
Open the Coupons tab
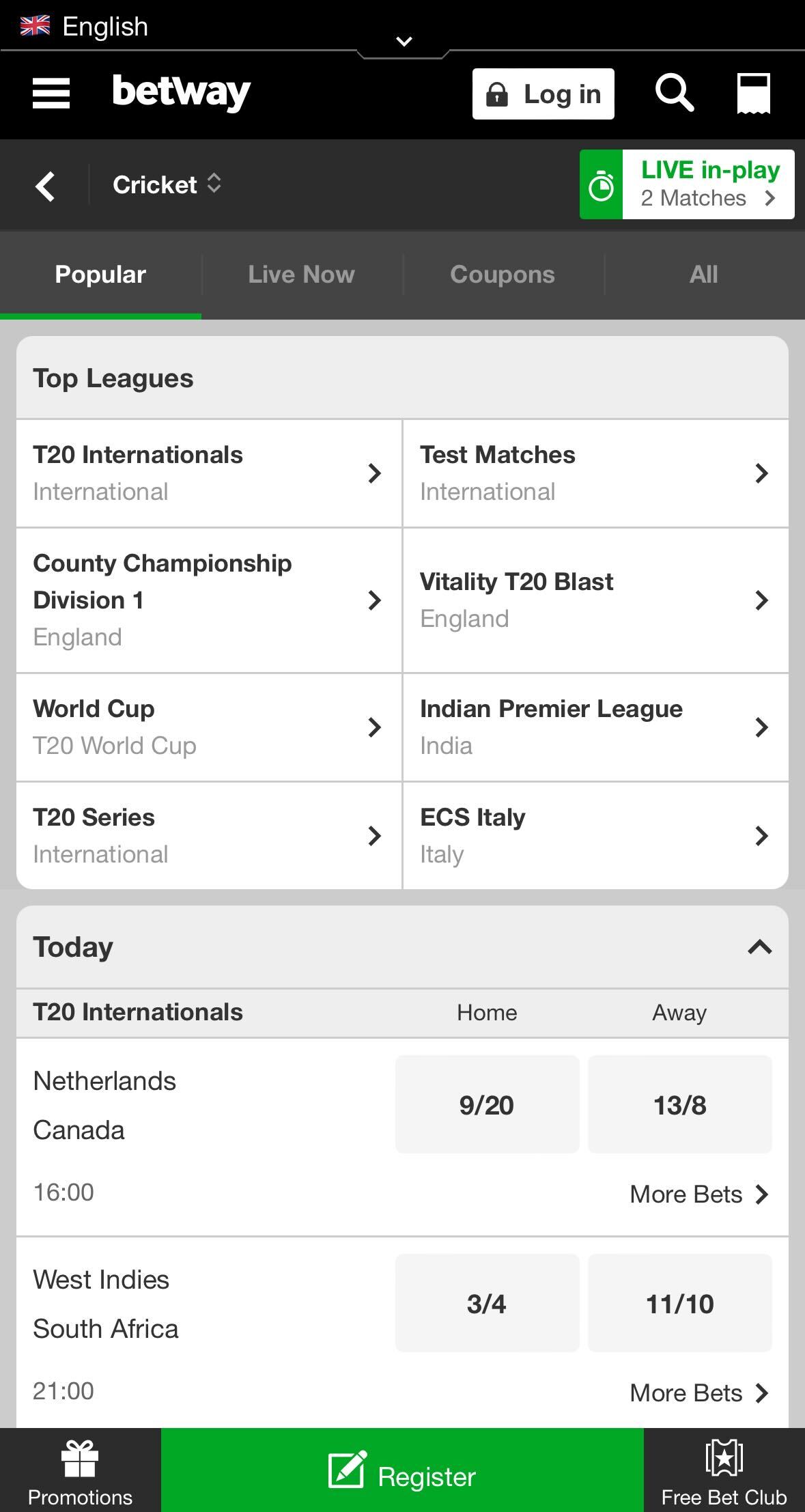click(x=503, y=274)
